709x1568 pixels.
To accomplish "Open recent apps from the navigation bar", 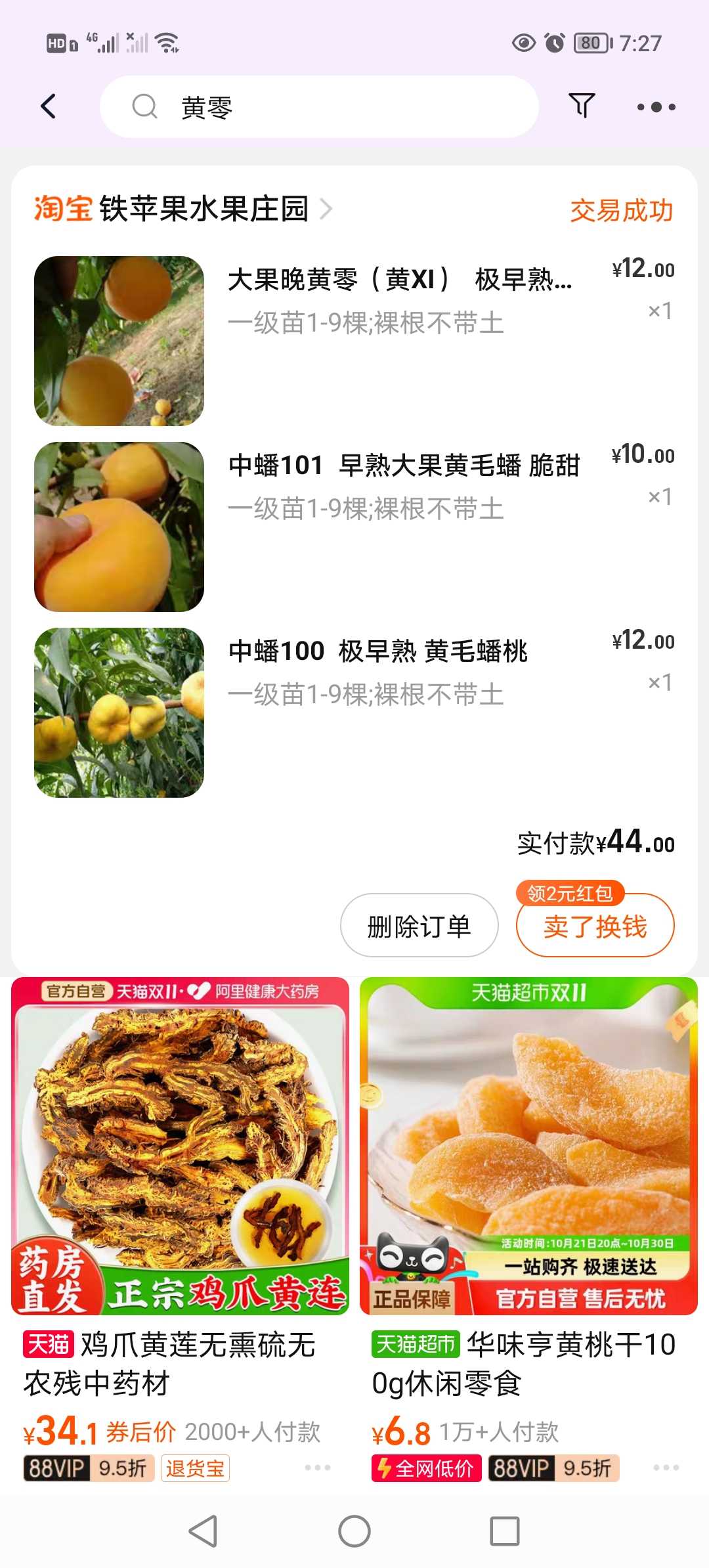I will coord(505,1531).
